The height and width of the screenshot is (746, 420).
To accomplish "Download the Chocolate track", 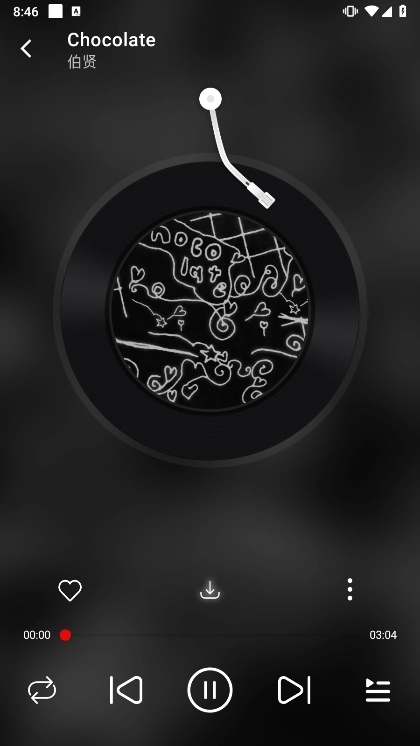I will coord(210,590).
